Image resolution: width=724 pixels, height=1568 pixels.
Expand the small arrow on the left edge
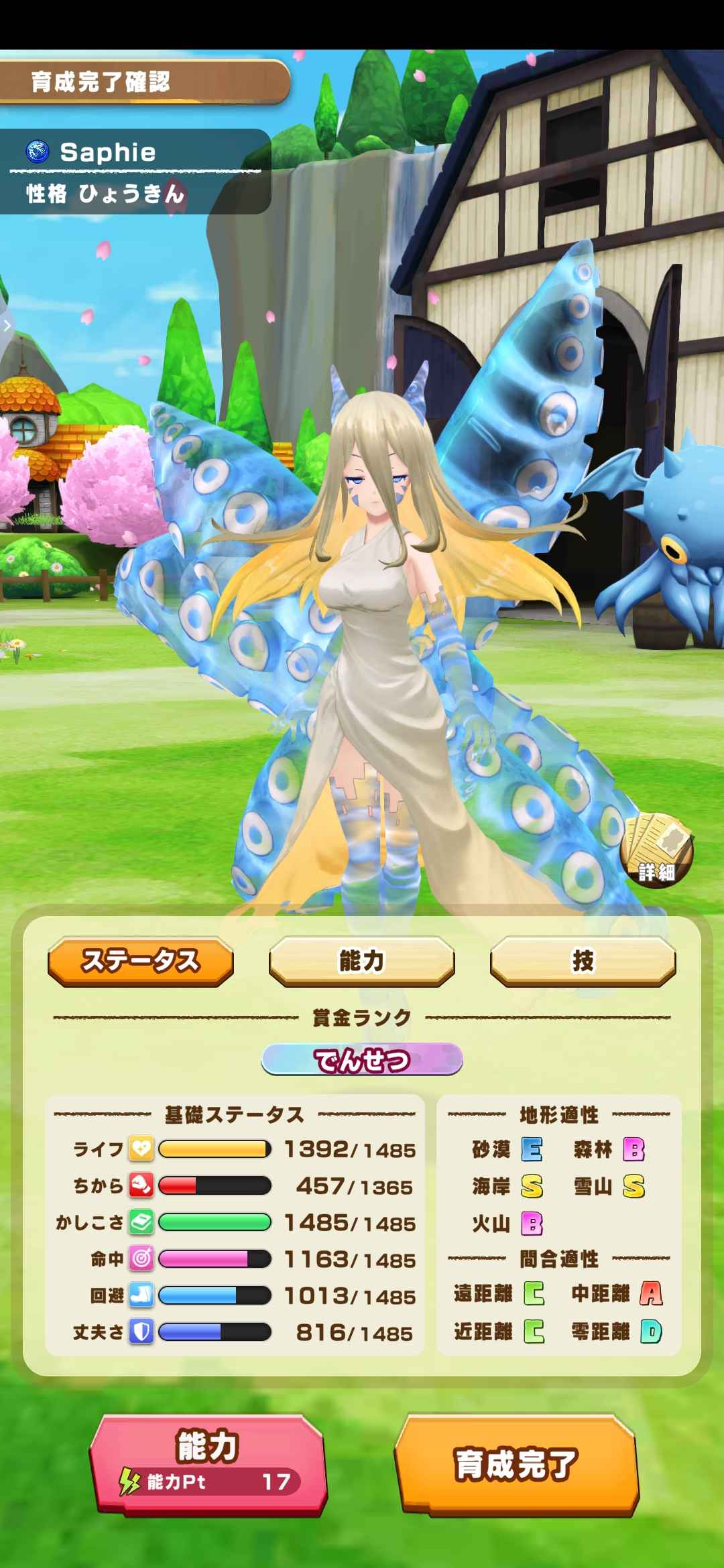click(7, 326)
